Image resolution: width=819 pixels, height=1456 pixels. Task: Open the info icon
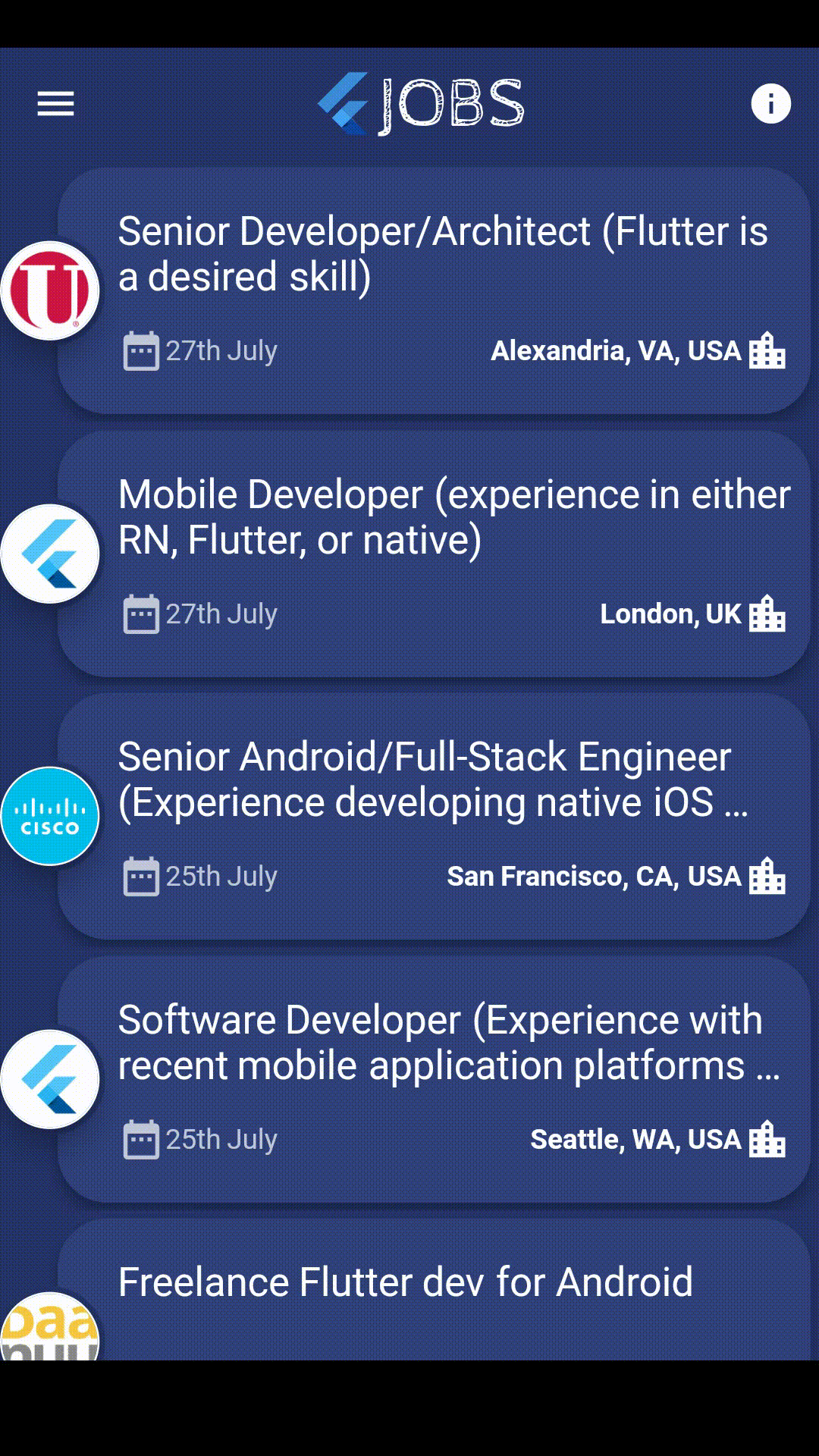770,104
